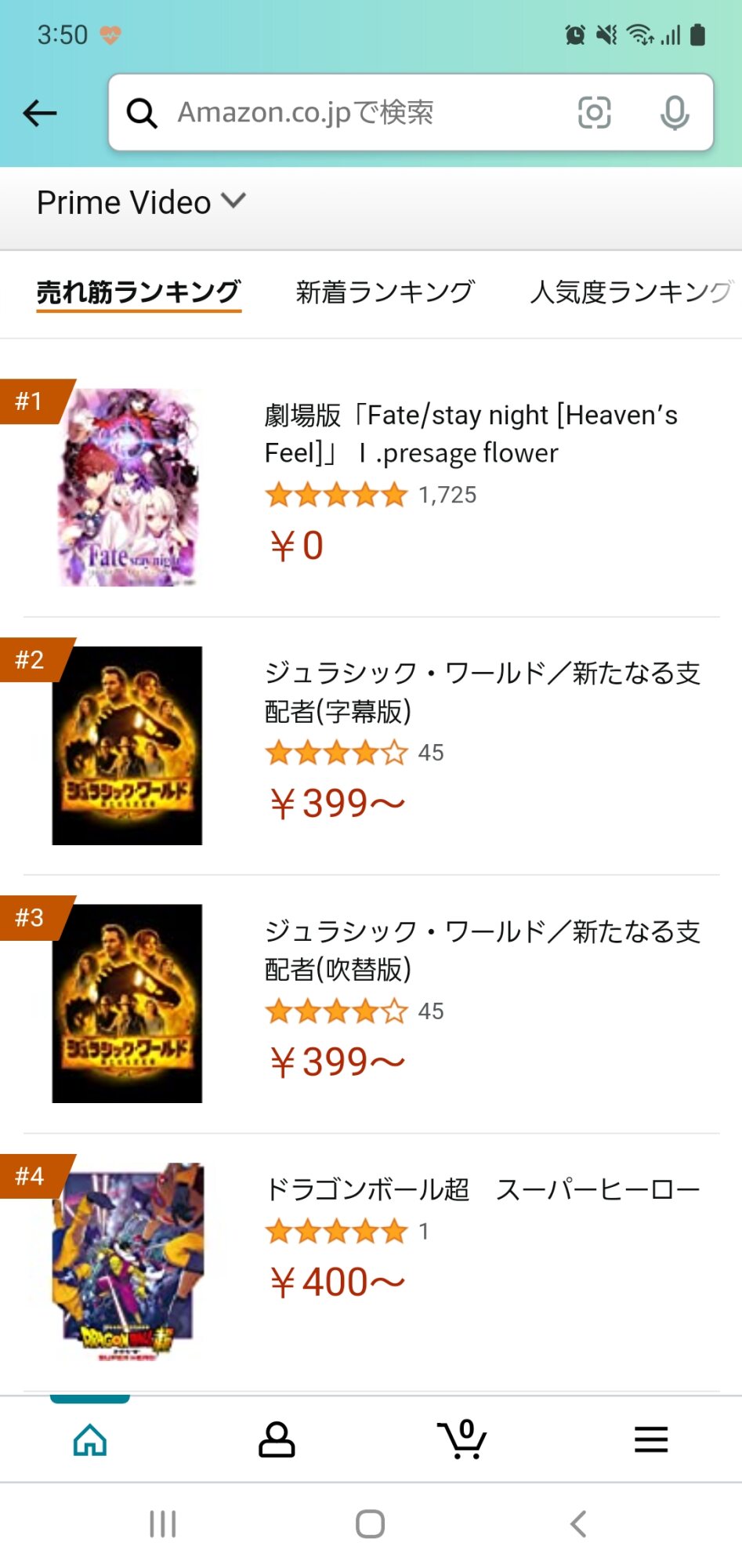Screen dimensions: 742x1568
Task: Tap the system back button
Action: click(x=578, y=1524)
